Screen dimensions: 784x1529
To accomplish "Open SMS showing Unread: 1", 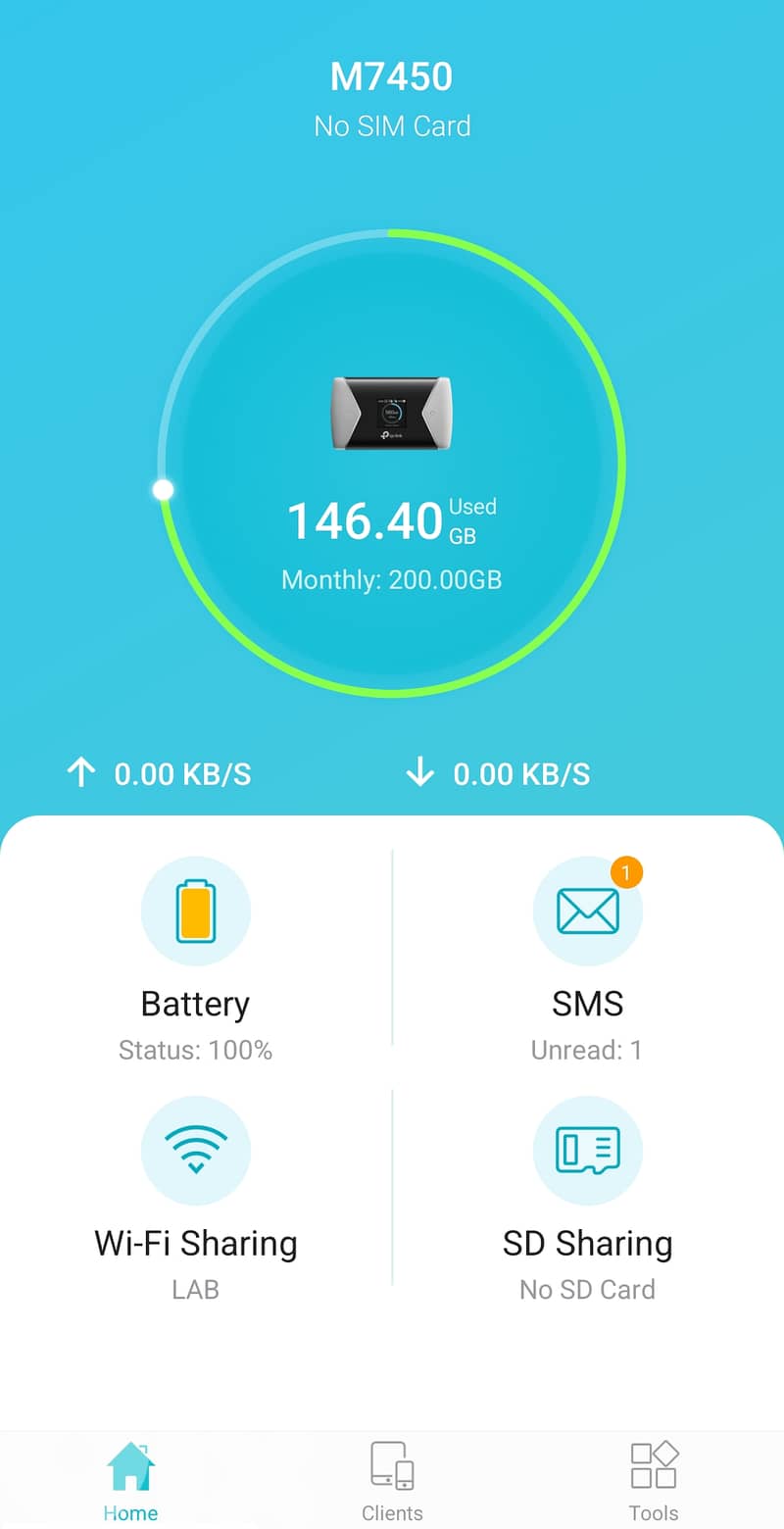I will pos(587,1049).
